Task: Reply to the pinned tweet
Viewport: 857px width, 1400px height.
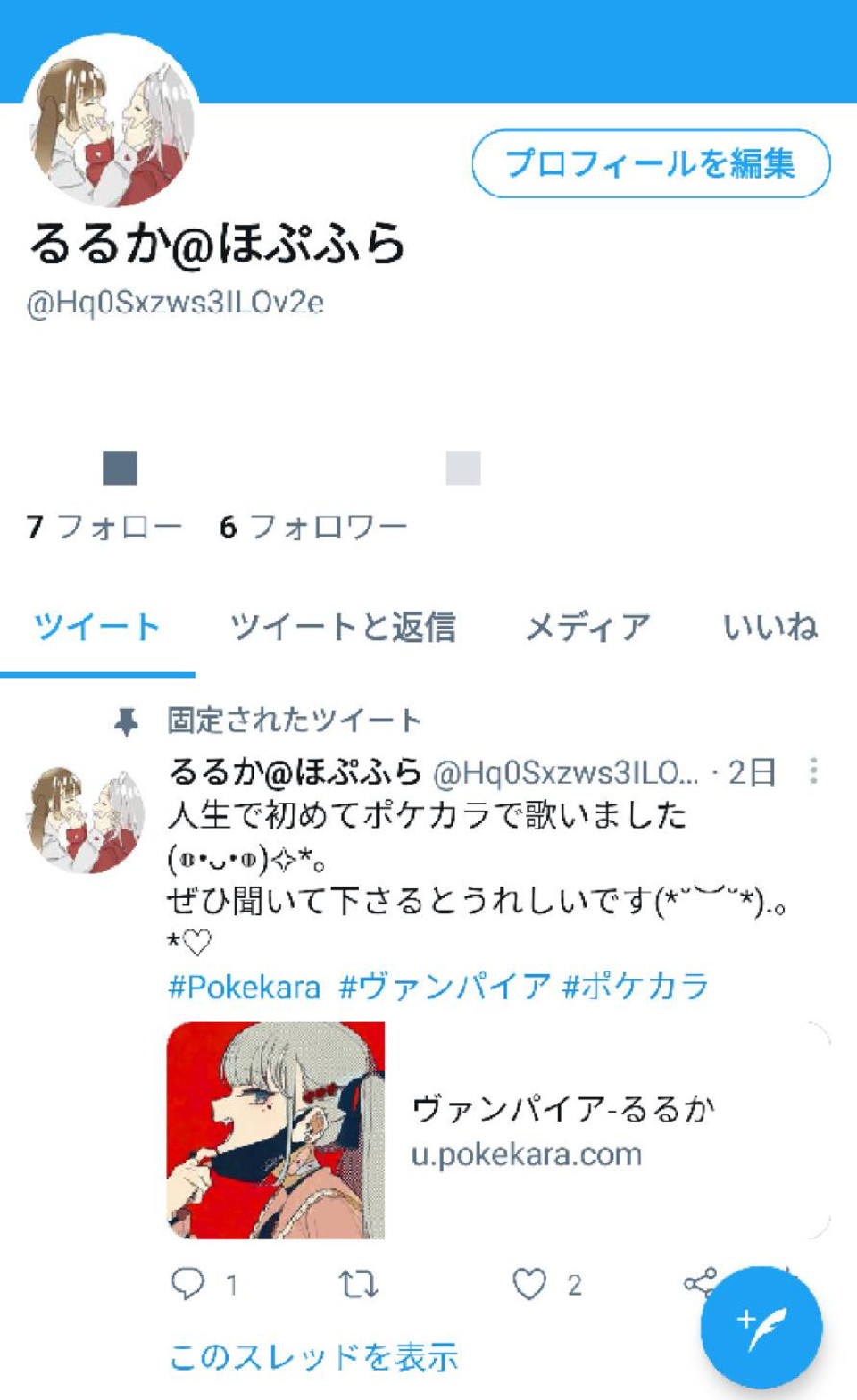Action: coord(187,1284)
